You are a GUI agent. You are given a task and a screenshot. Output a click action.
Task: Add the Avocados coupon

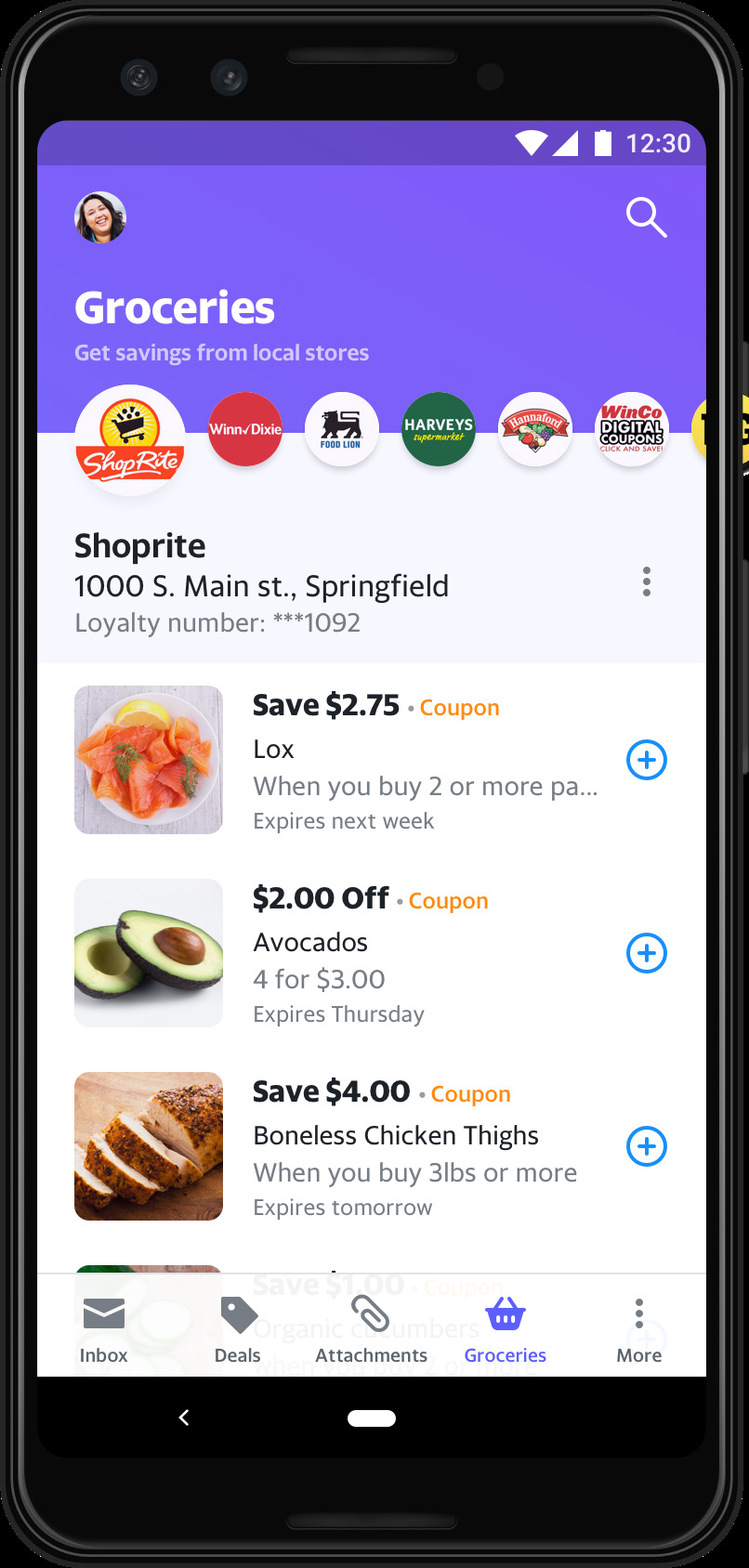[x=647, y=953]
